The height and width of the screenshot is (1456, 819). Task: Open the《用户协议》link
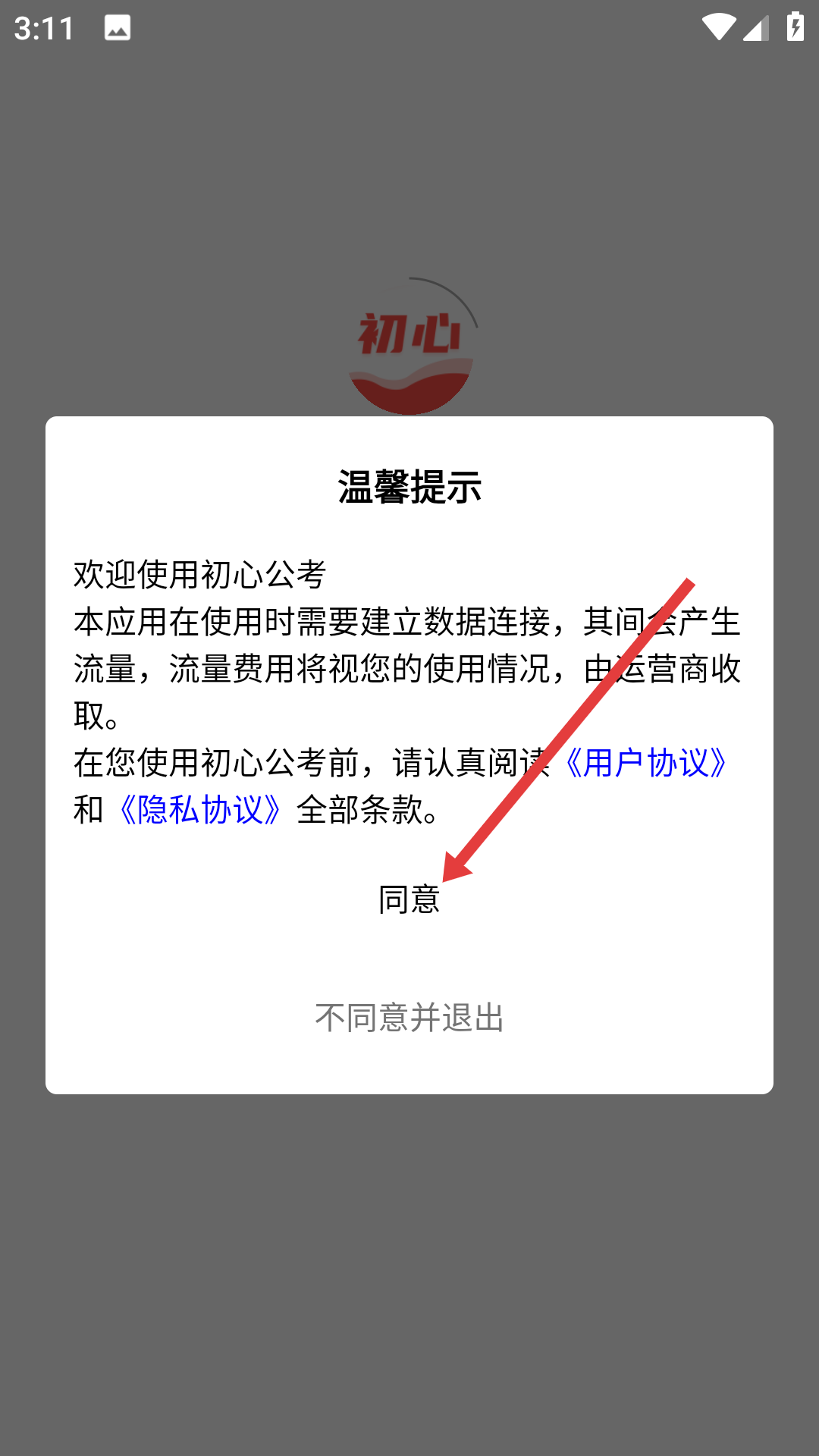[x=646, y=763]
